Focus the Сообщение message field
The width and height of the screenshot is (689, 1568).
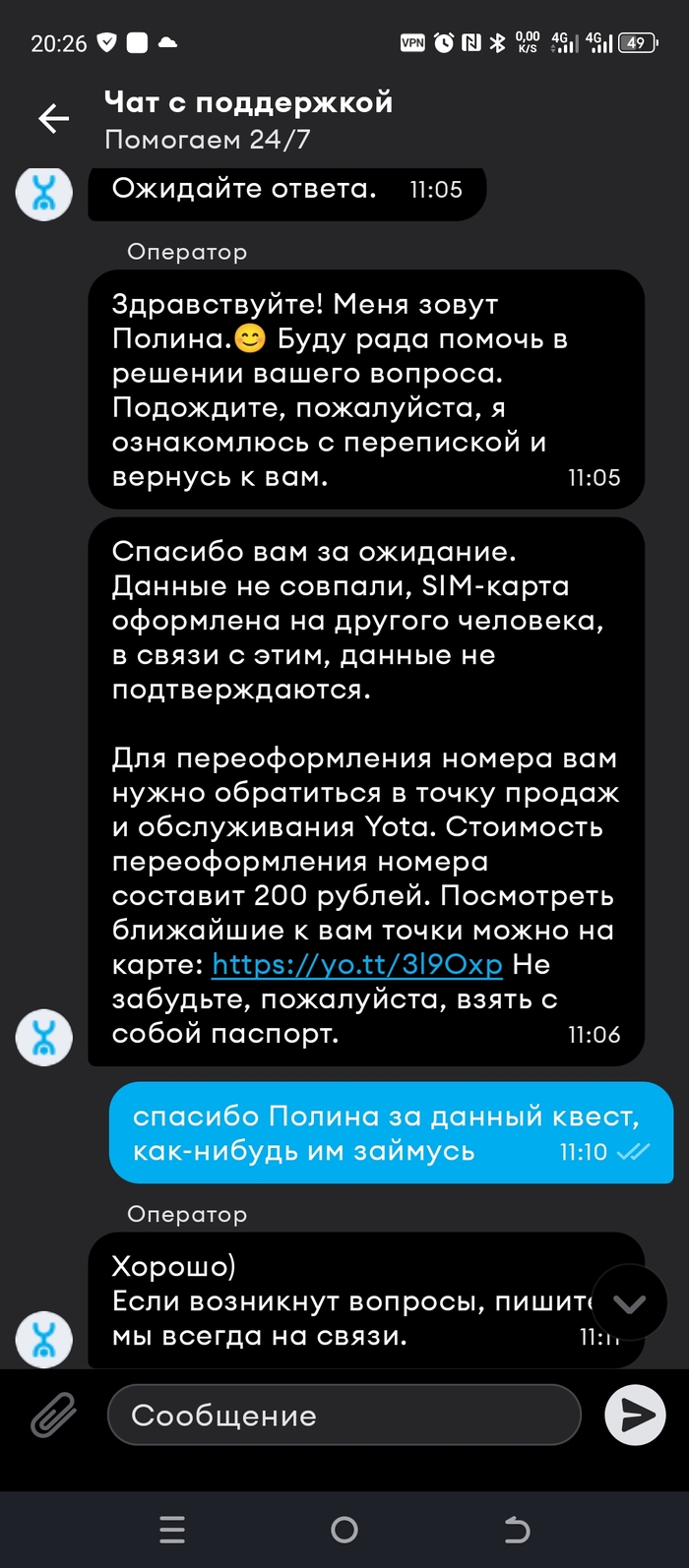click(344, 1416)
